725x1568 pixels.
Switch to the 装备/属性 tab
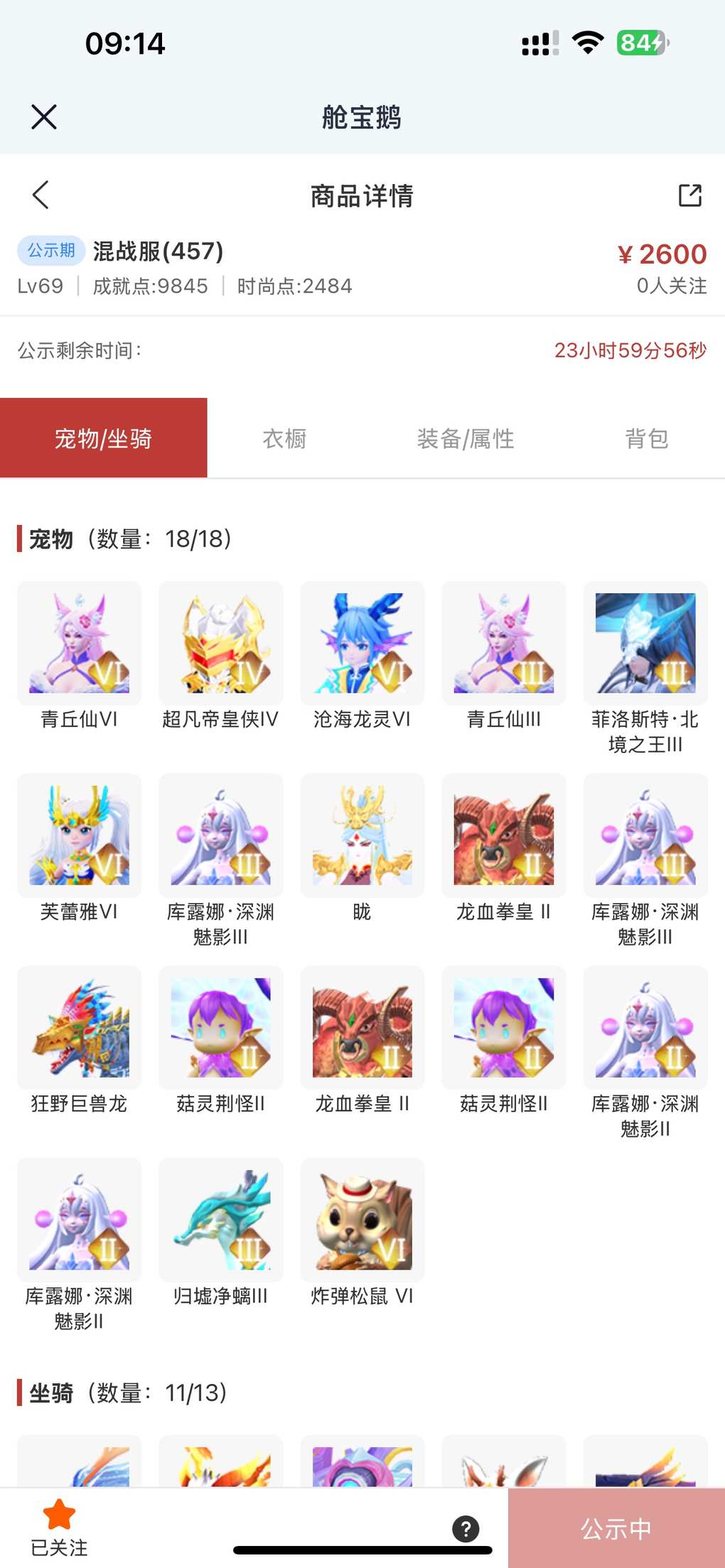coord(466,438)
